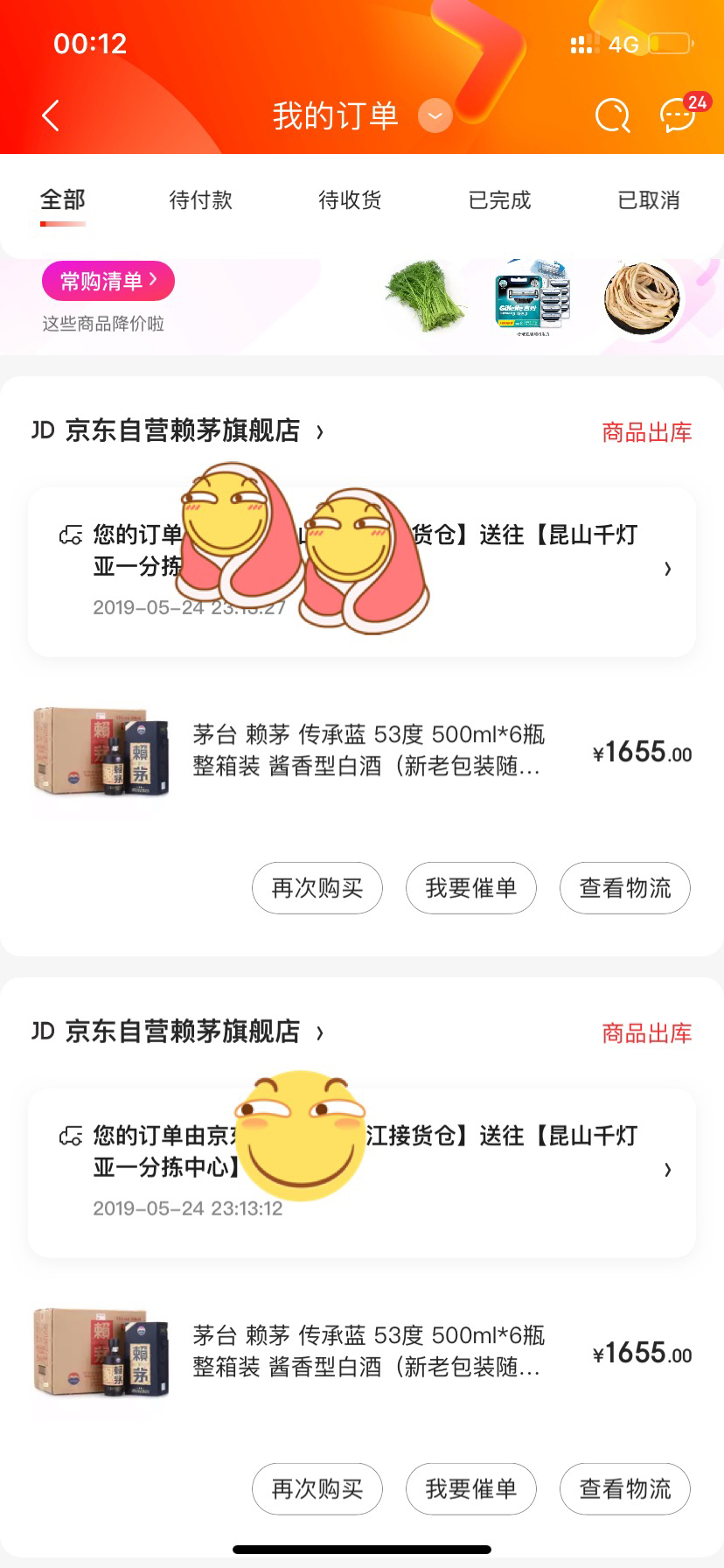The width and height of the screenshot is (724, 1568).
Task: Switch to the 待收货 tab
Action: [x=350, y=200]
